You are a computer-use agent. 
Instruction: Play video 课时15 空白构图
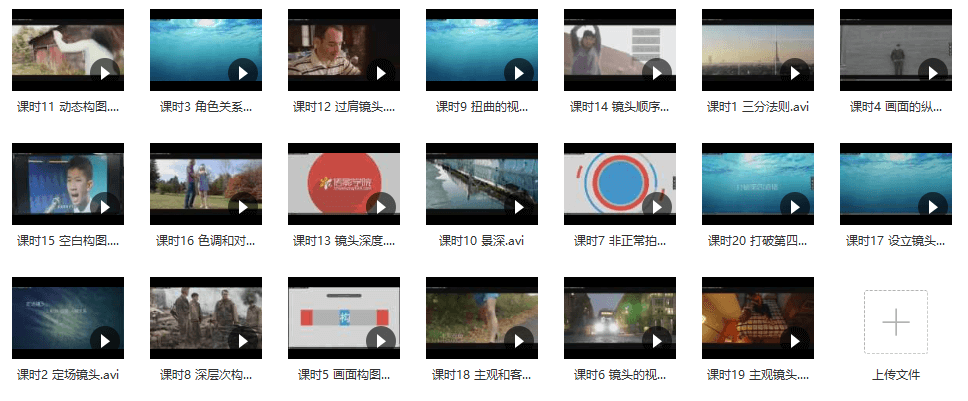(105, 207)
